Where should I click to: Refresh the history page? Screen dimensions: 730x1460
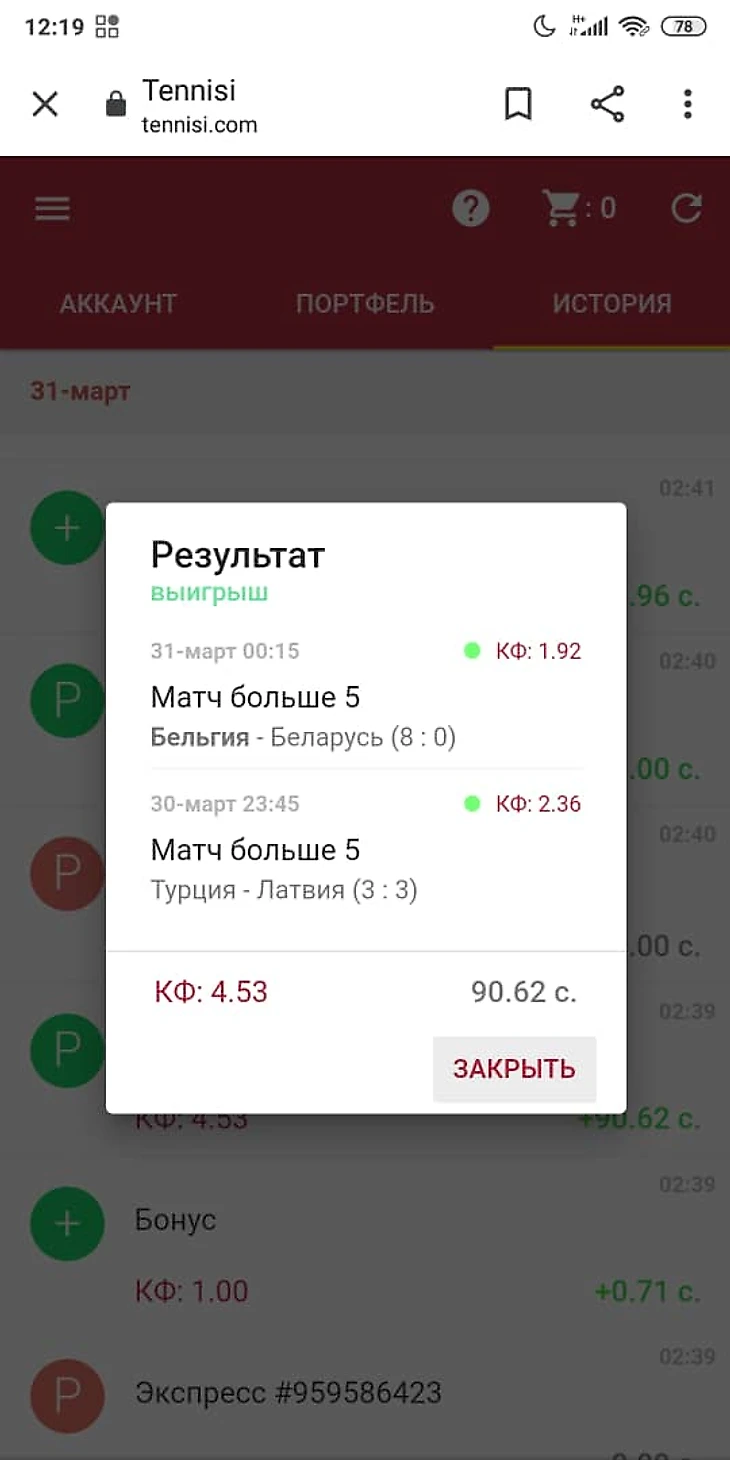pos(686,209)
